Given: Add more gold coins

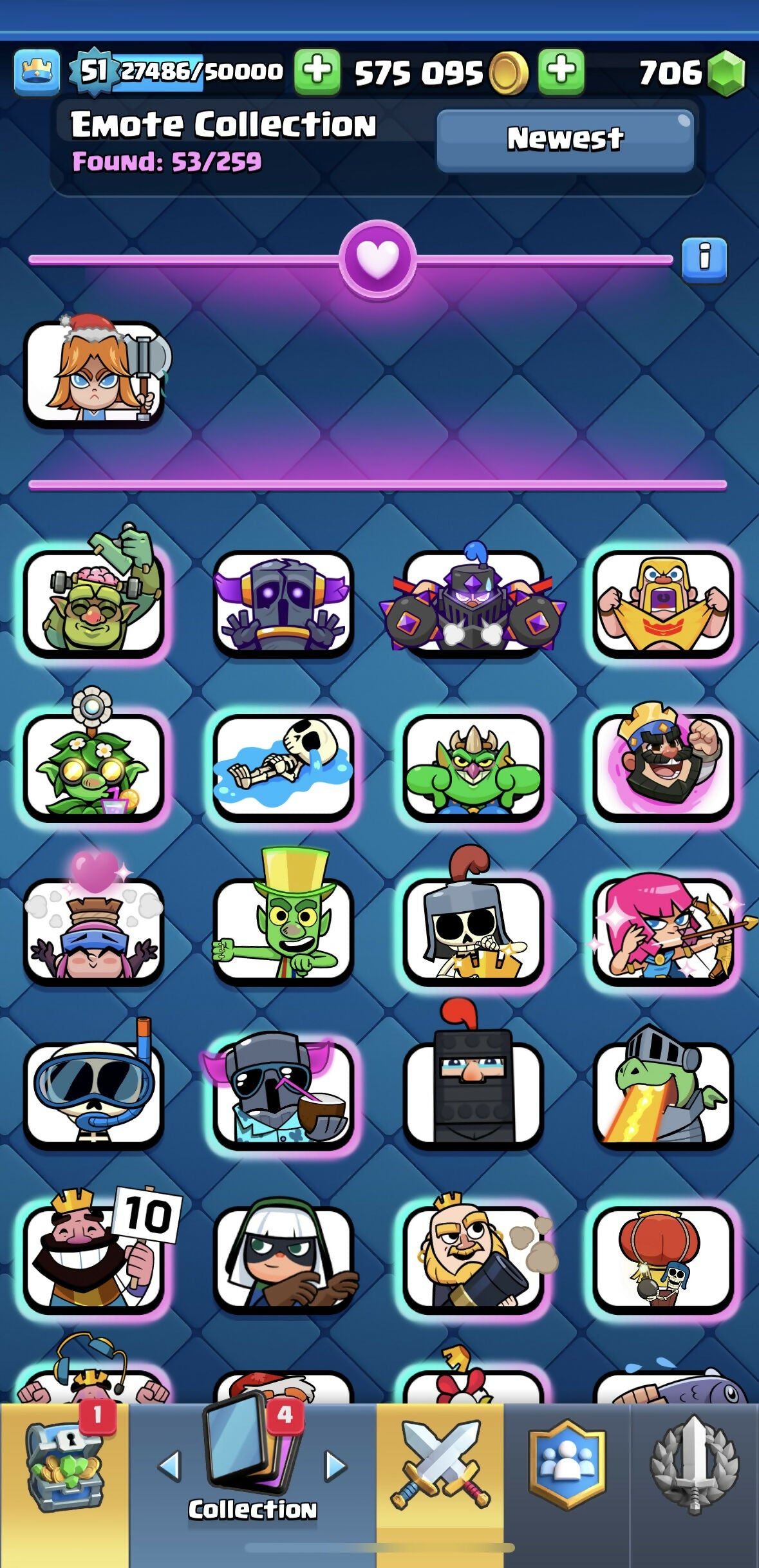Looking at the screenshot, I should 561,72.
